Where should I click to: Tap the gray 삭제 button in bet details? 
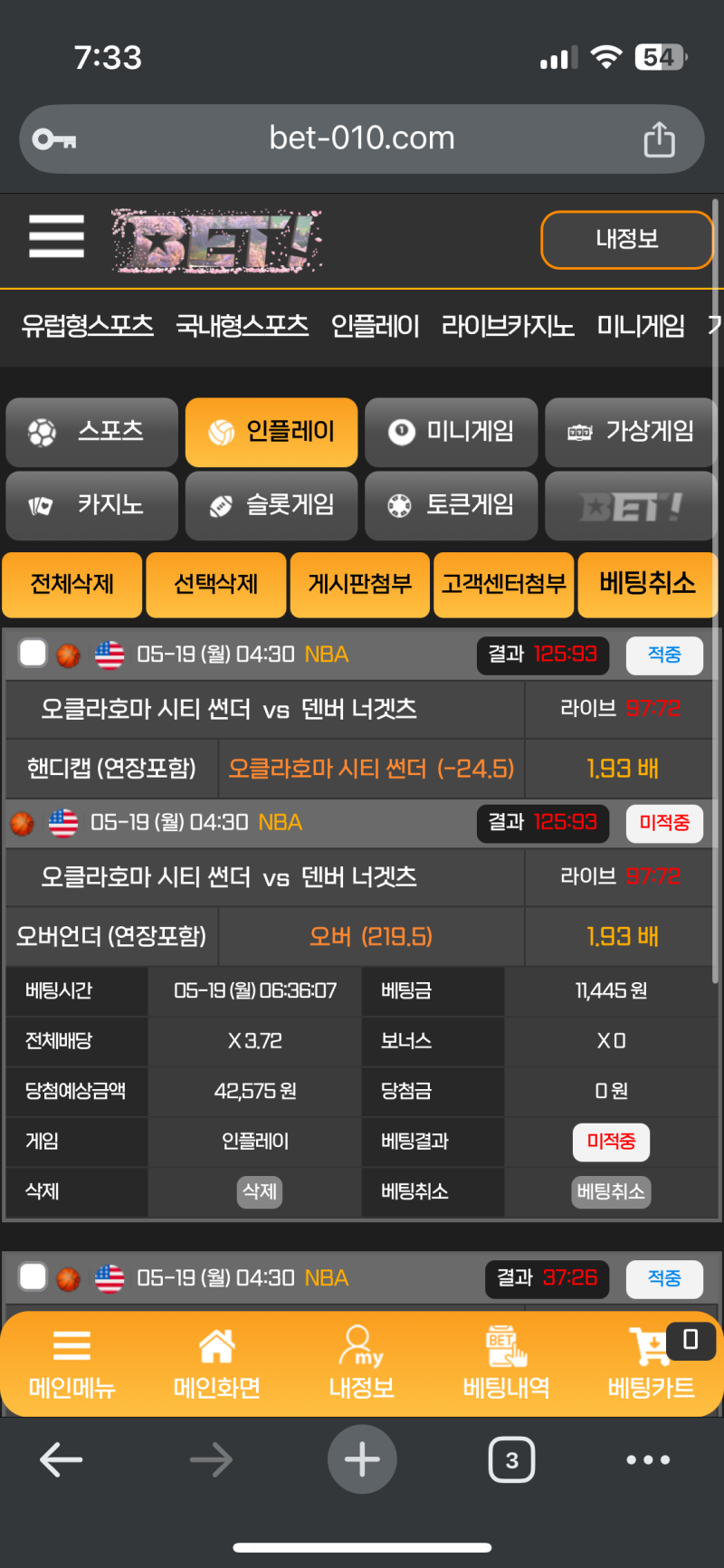[x=260, y=1191]
